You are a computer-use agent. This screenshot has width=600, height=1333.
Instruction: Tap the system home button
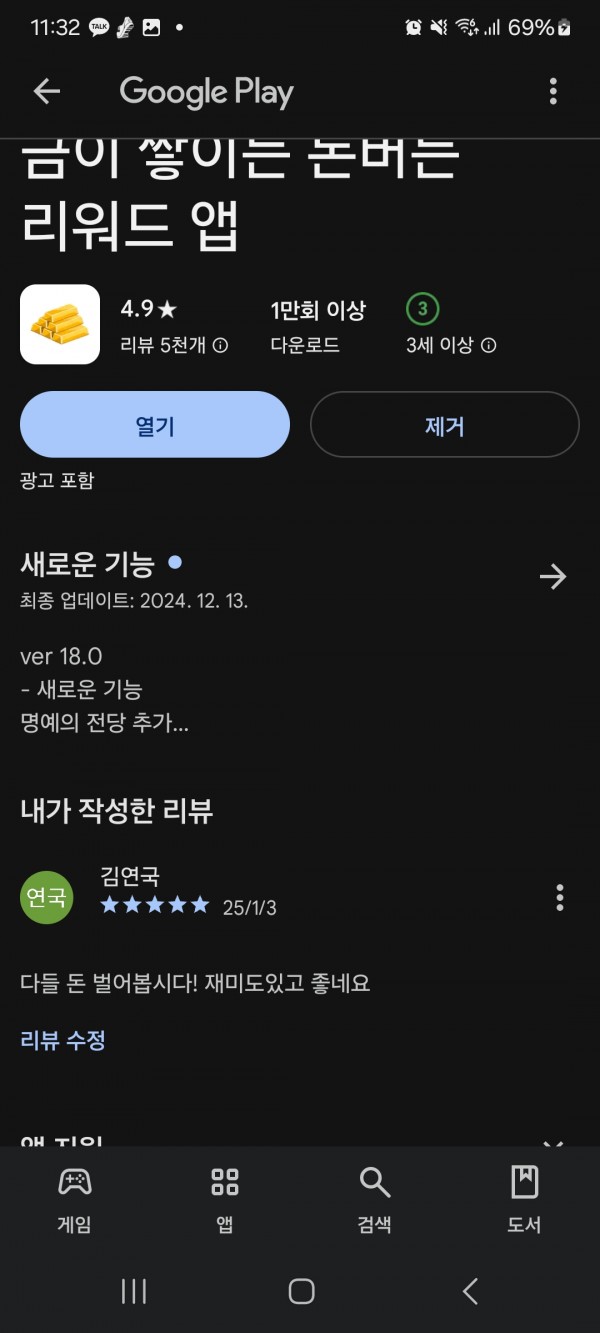click(x=301, y=1291)
